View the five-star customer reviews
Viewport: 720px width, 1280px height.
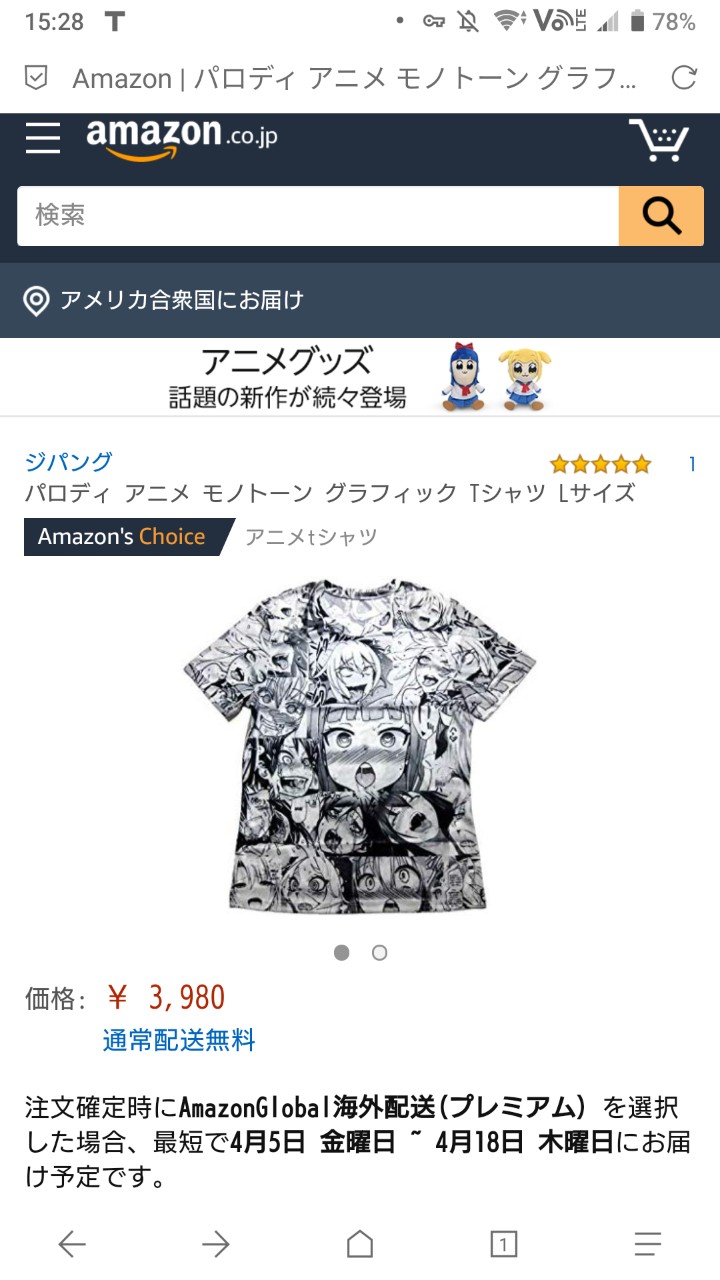pos(600,464)
